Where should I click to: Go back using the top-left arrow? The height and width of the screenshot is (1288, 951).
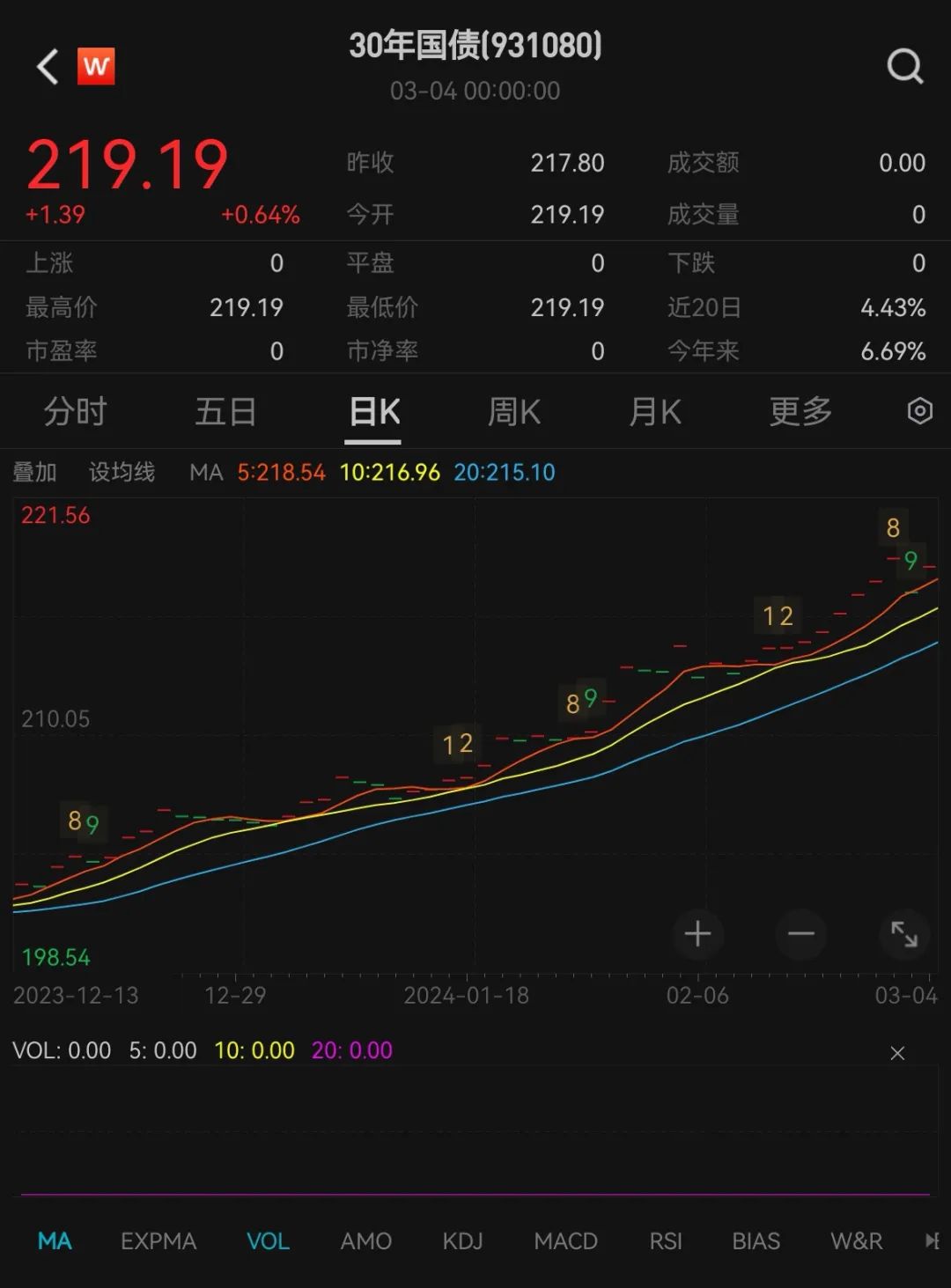48,66
